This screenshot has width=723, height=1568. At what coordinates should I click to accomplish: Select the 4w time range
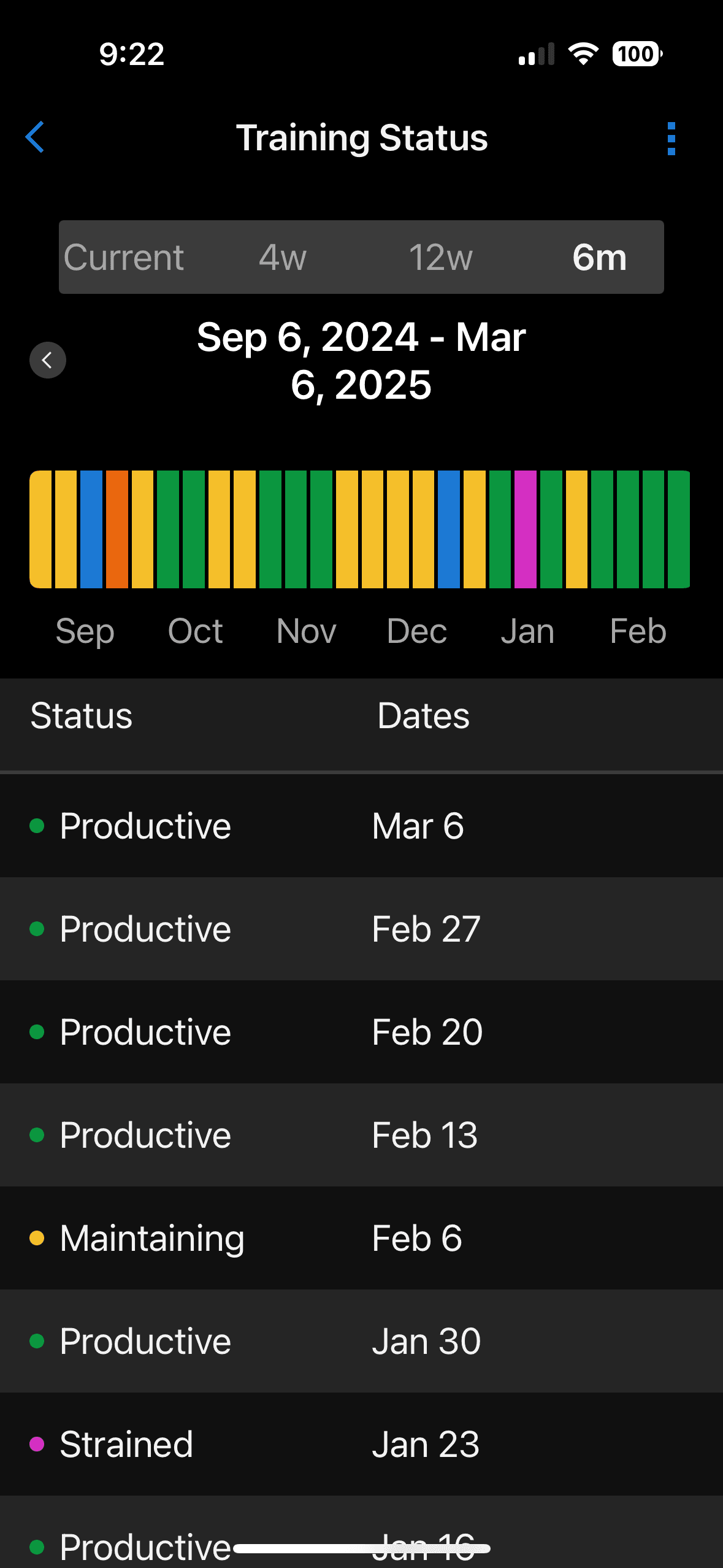282,257
